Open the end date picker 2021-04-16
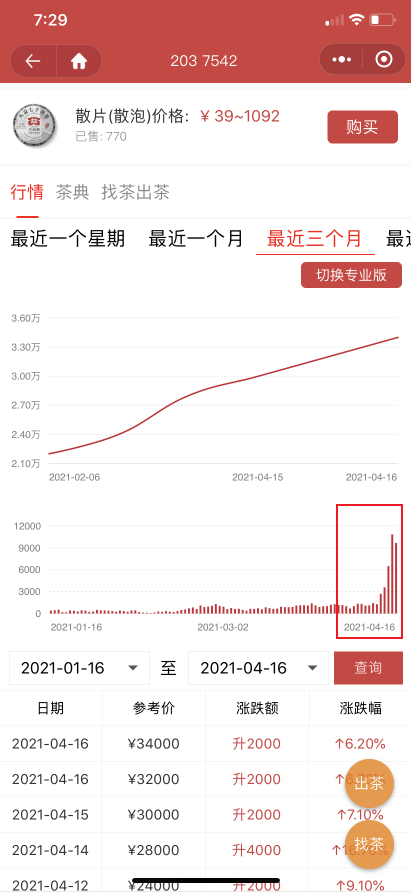 258,668
